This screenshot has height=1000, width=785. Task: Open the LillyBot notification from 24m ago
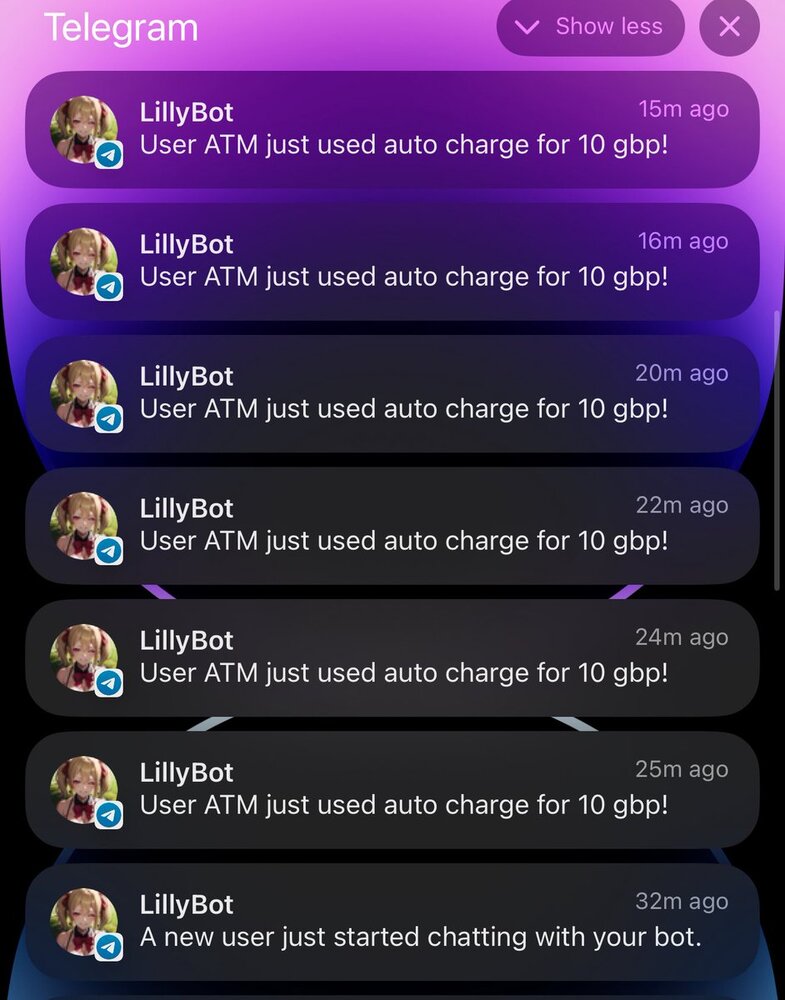click(x=392, y=657)
